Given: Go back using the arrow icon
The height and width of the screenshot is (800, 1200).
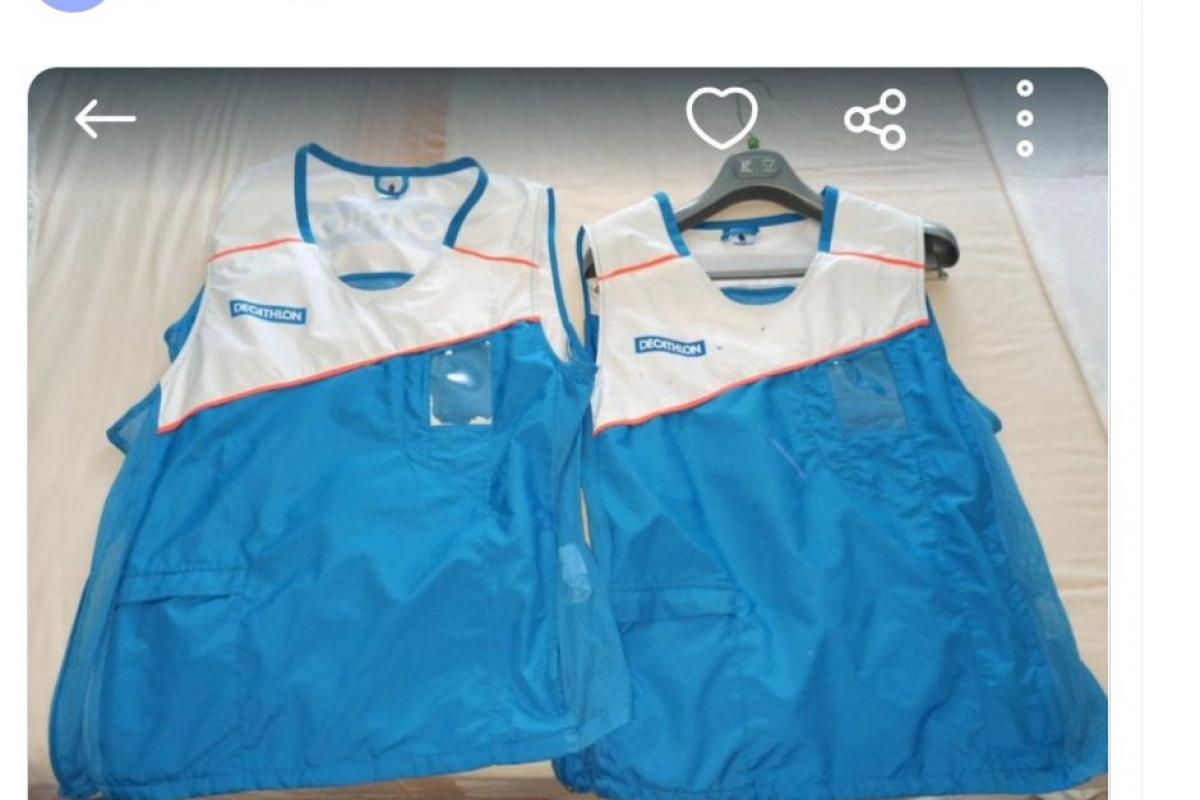Looking at the screenshot, I should pos(105,120).
